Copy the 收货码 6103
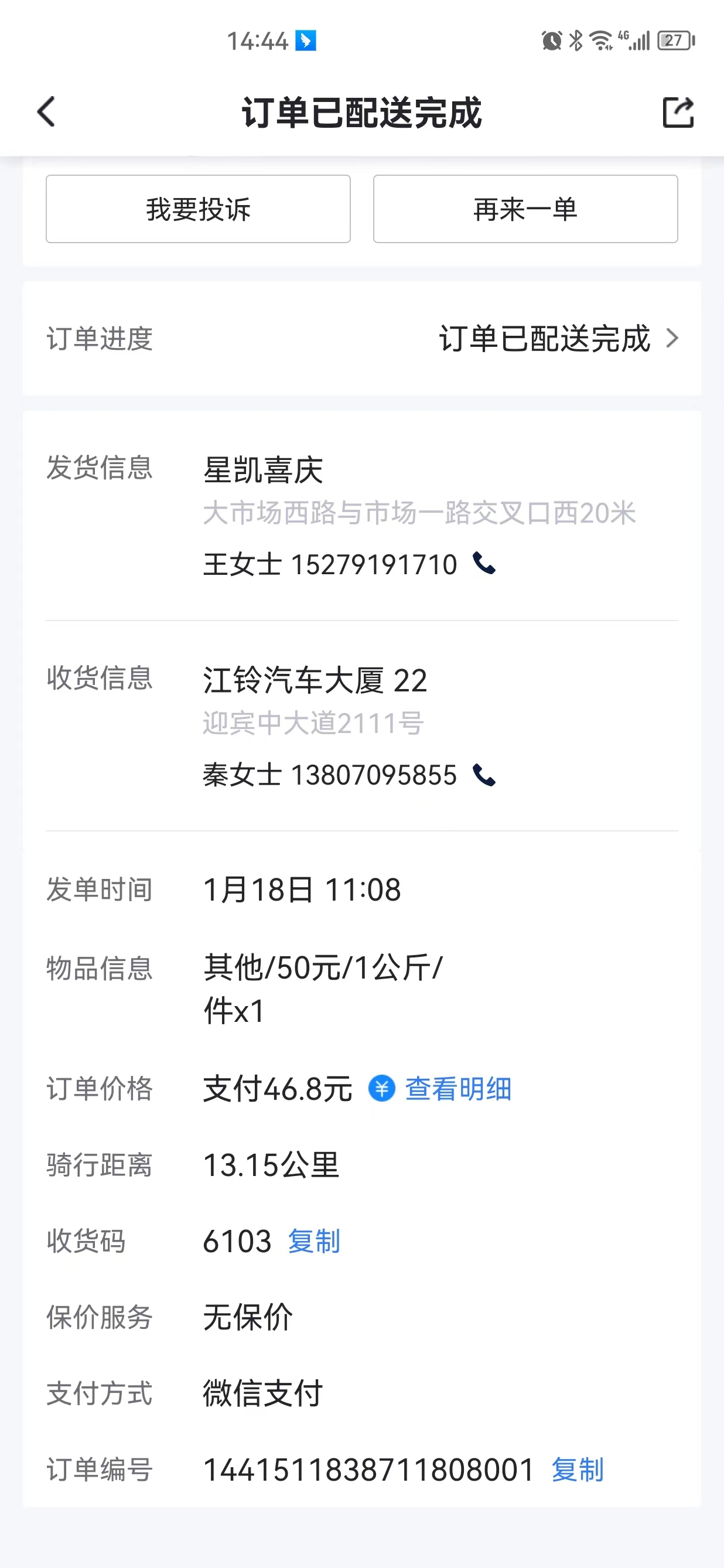The image size is (724, 1568). [x=314, y=1241]
